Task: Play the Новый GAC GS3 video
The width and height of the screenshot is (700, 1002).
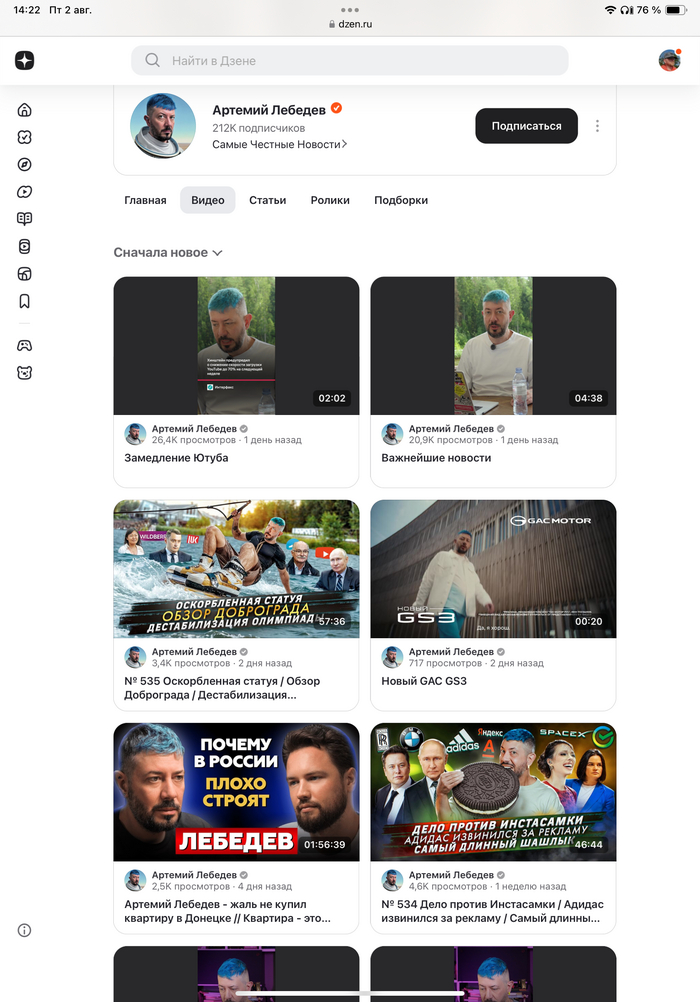Action: (x=493, y=568)
